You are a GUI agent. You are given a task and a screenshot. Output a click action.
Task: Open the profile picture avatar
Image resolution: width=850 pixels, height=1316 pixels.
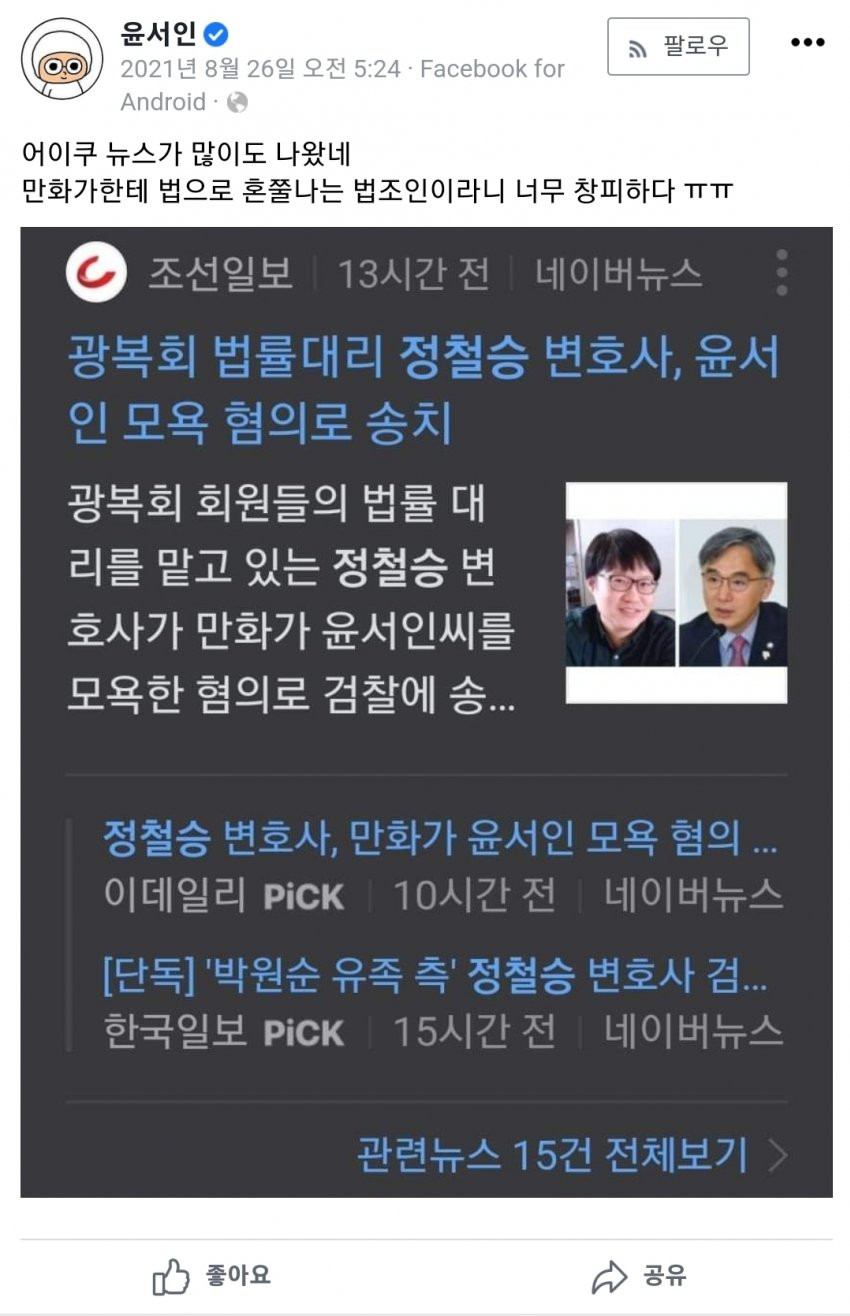pyautogui.click(x=62, y=59)
